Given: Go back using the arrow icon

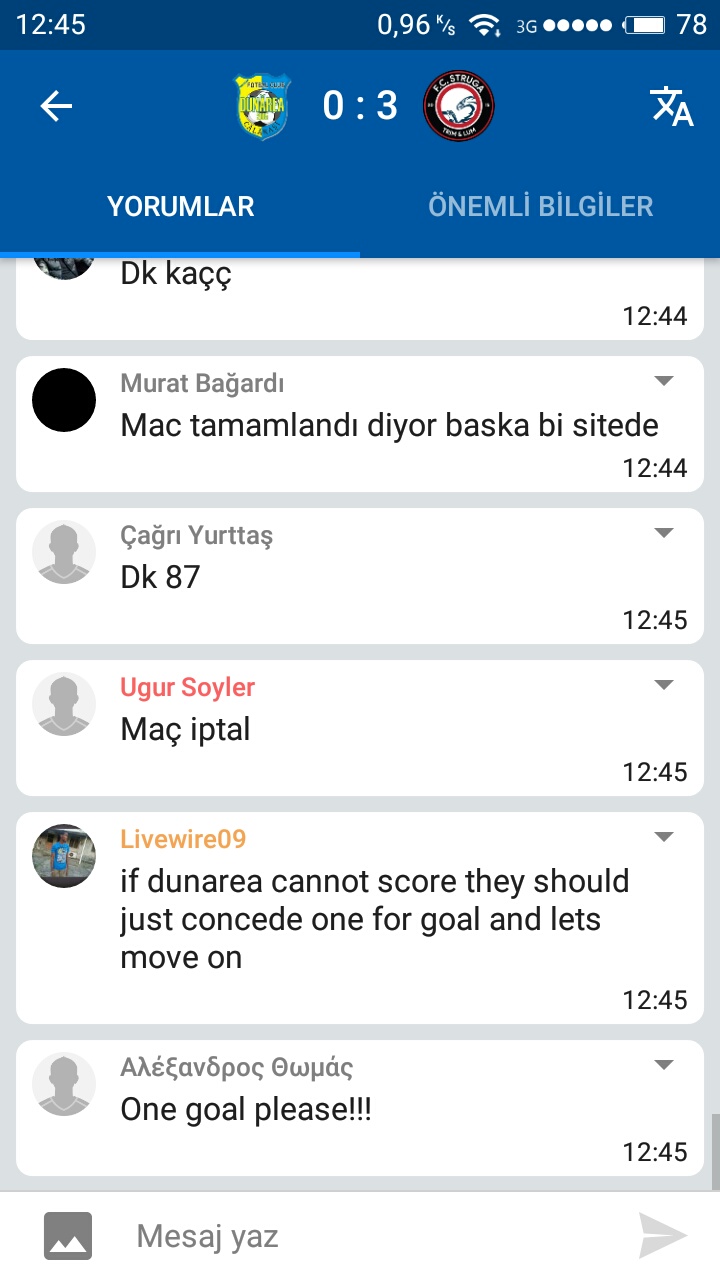Looking at the screenshot, I should click(57, 106).
